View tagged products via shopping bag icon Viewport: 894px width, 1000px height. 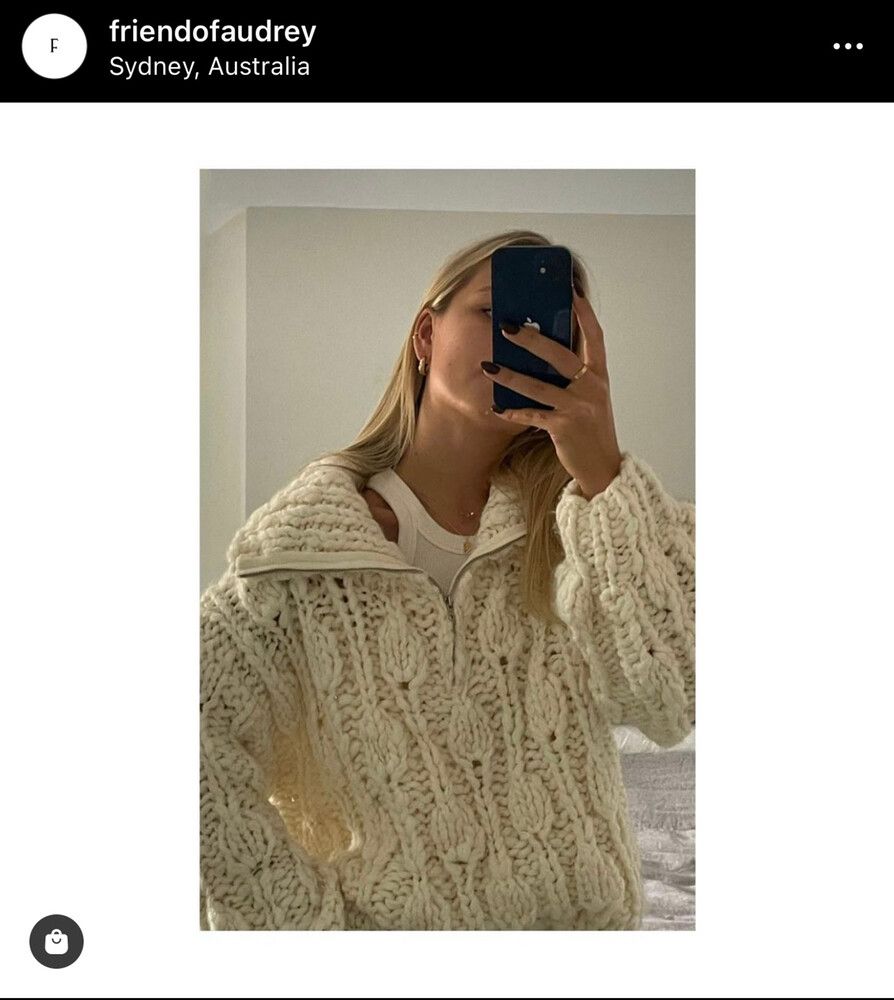[x=56, y=941]
